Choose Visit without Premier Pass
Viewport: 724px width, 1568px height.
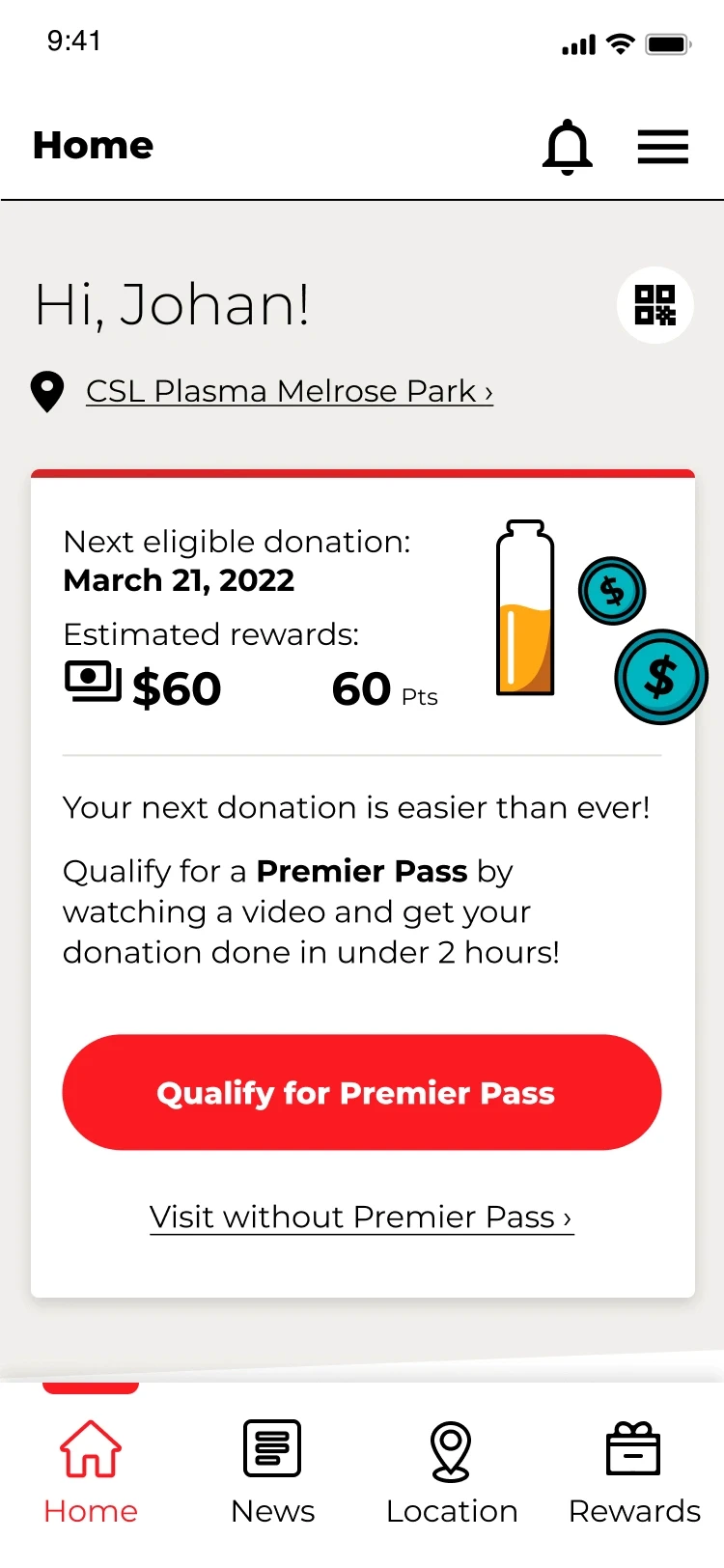point(361,1217)
